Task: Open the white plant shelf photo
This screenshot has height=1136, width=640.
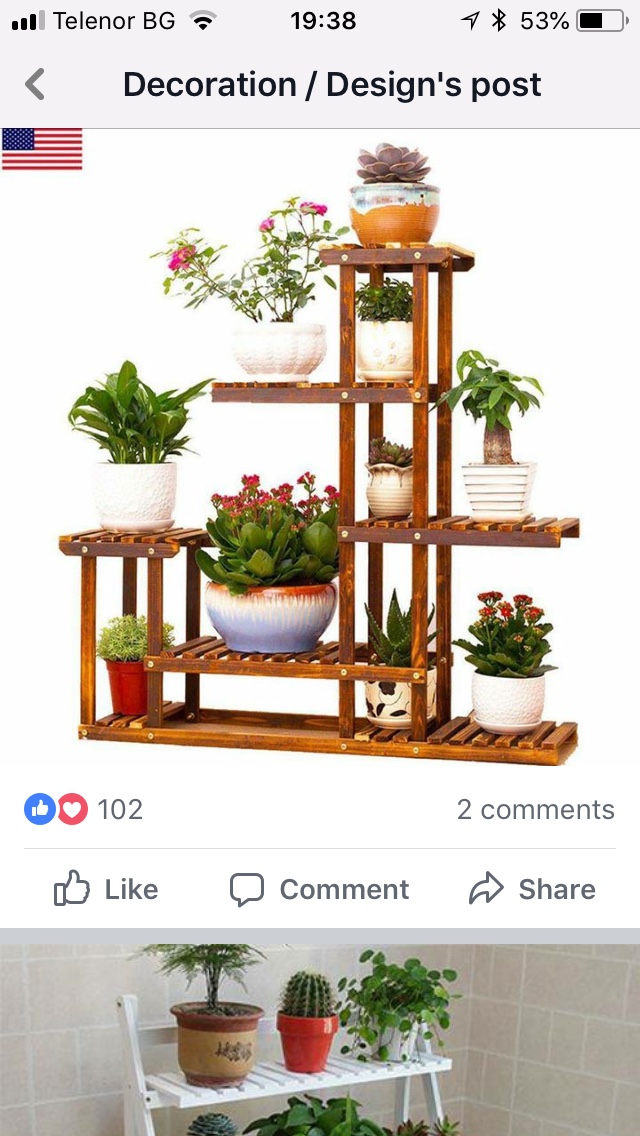Action: click(320, 1040)
